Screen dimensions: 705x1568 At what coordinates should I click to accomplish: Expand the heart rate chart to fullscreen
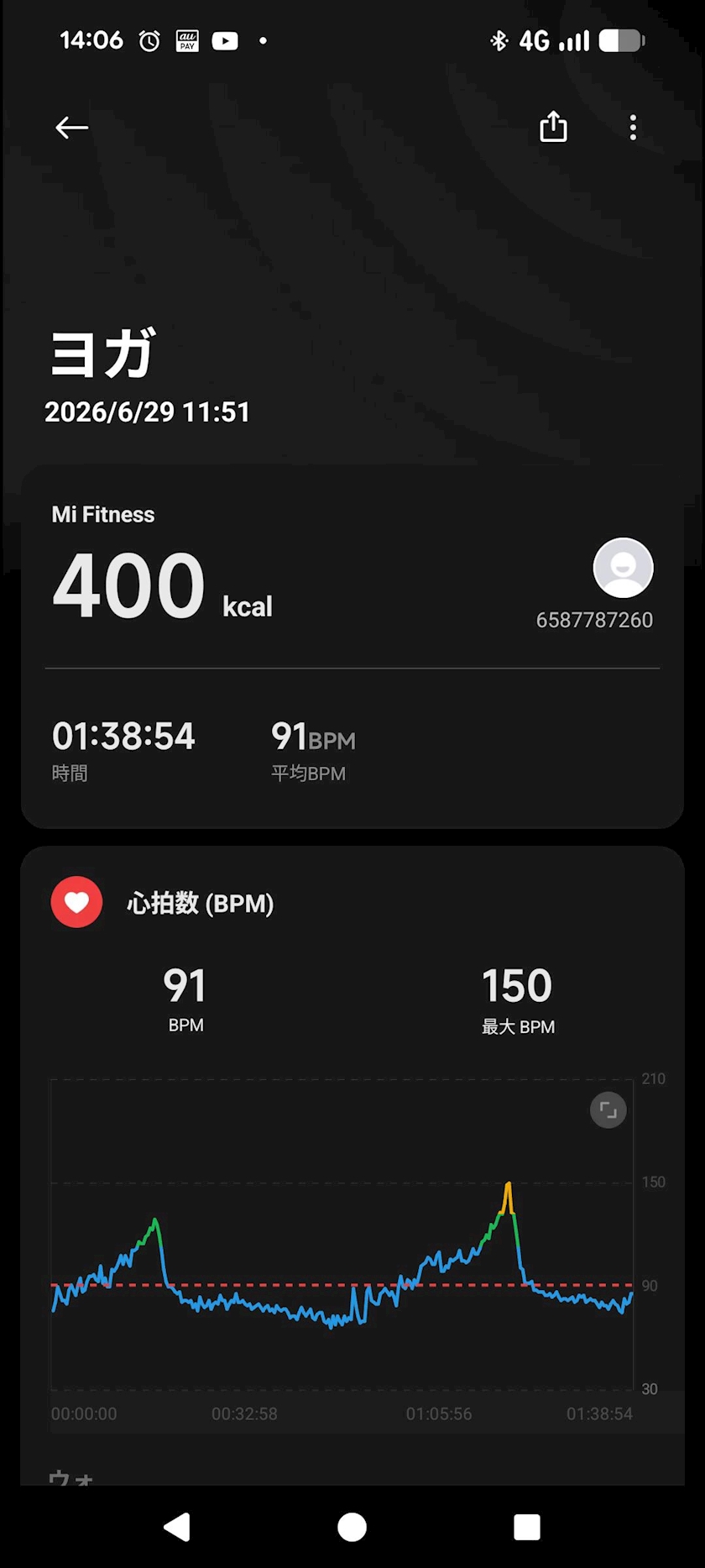click(608, 1110)
